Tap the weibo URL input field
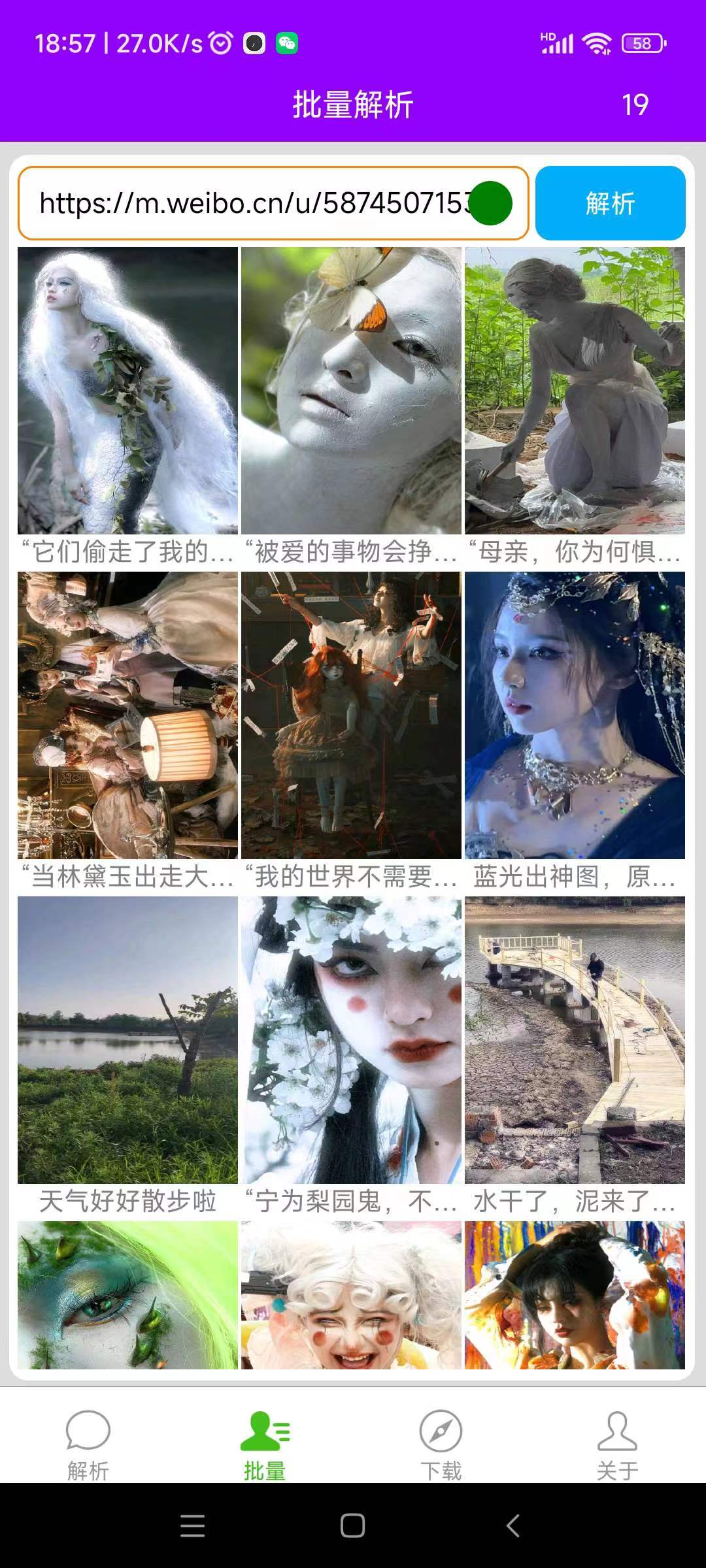The height and width of the screenshot is (1568, 706). coord(261,204)
